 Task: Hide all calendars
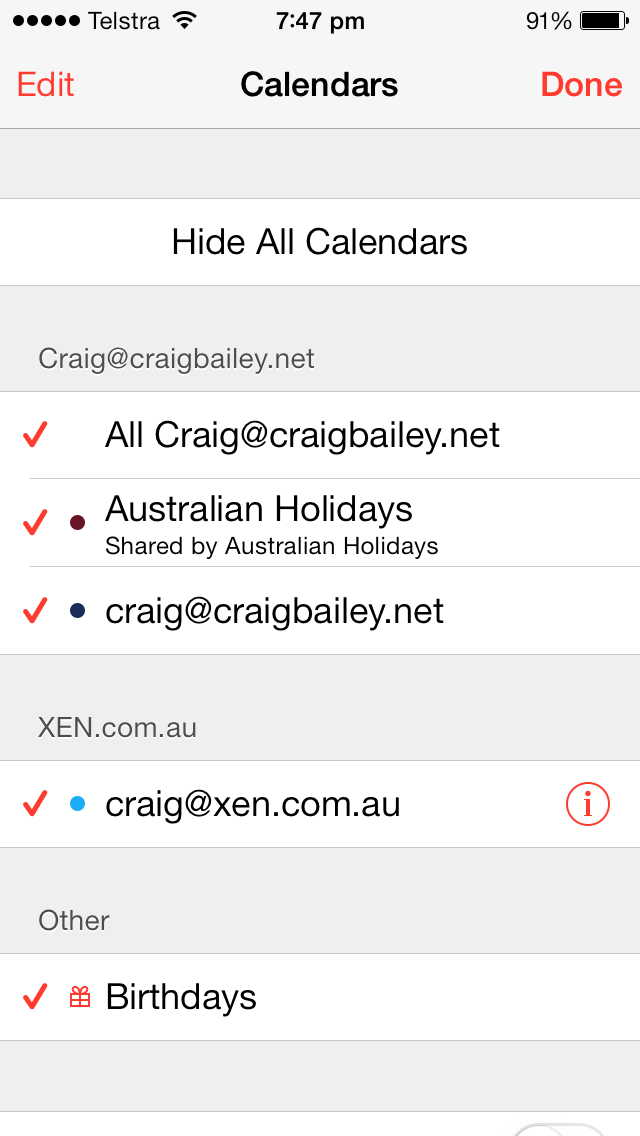319,242
